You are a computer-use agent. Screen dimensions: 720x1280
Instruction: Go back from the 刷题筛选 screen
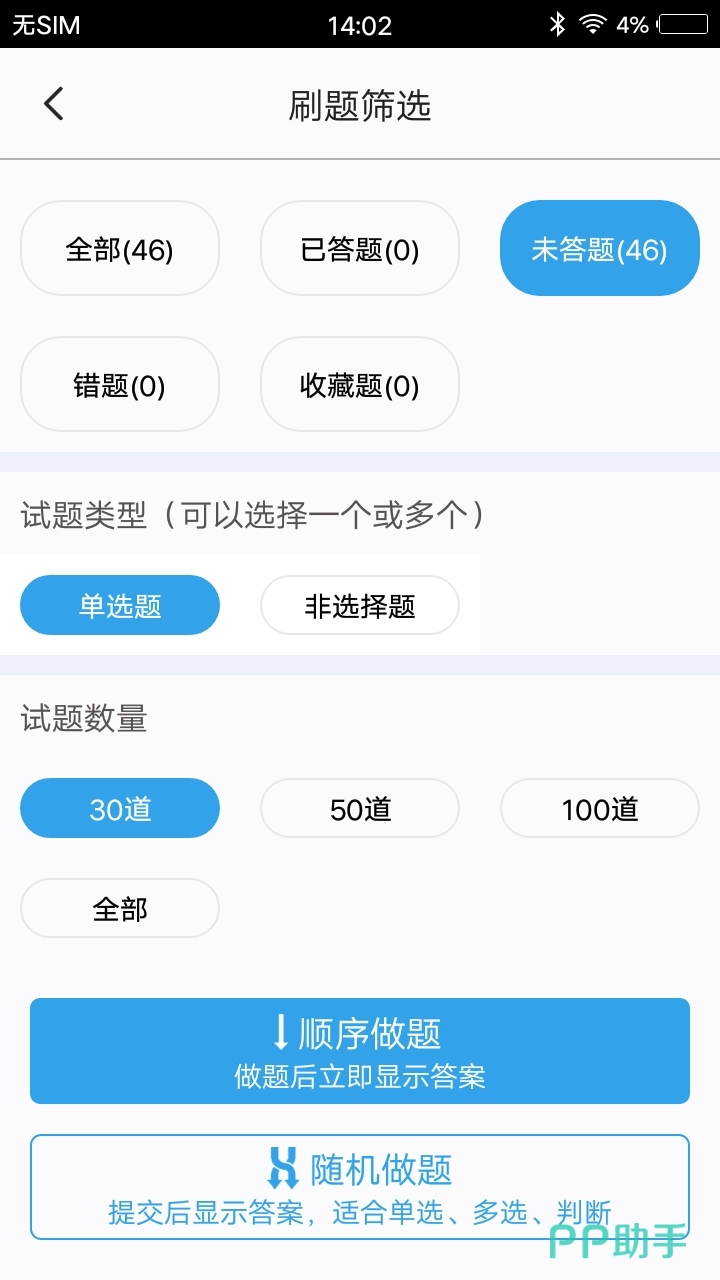[54, 104]
